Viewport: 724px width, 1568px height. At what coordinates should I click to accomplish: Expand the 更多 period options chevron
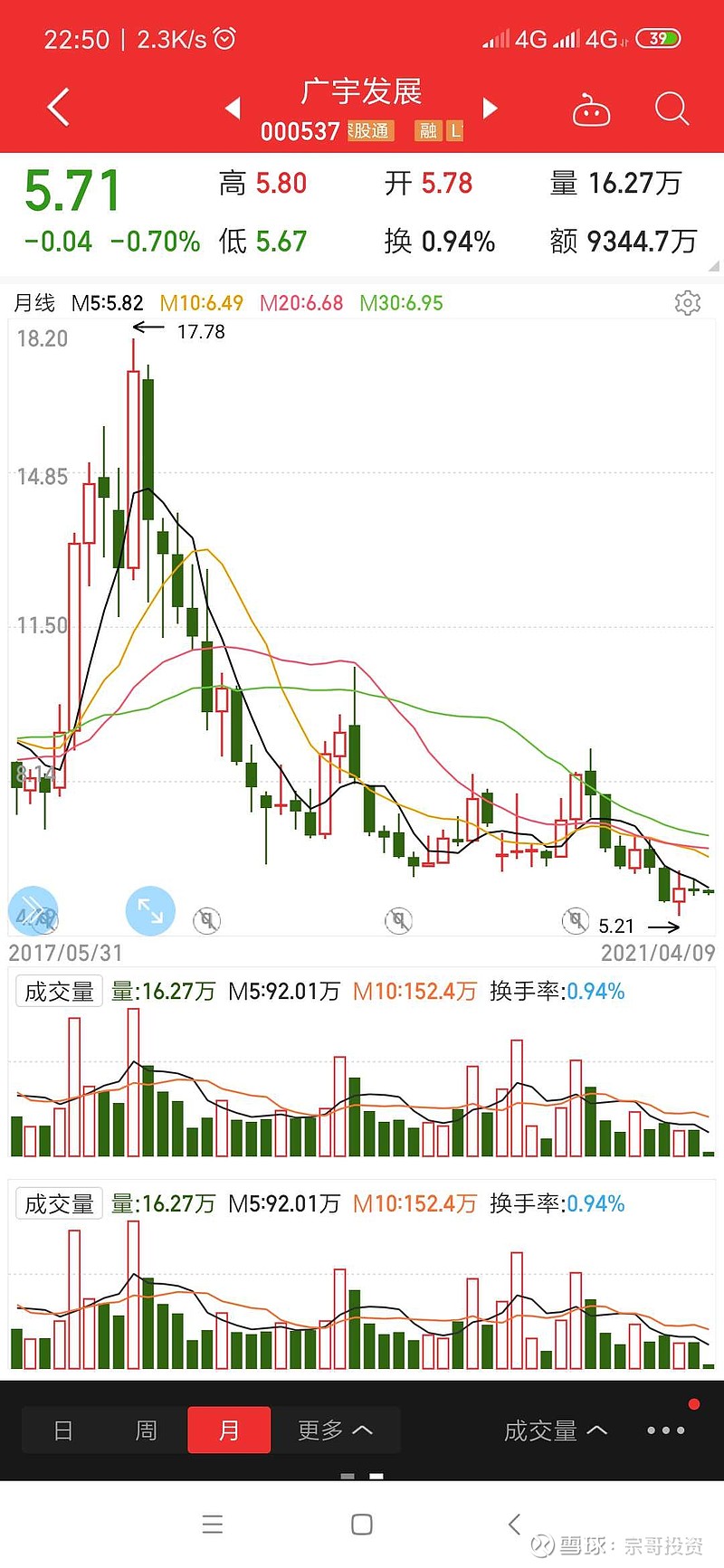coord(337,1430)
